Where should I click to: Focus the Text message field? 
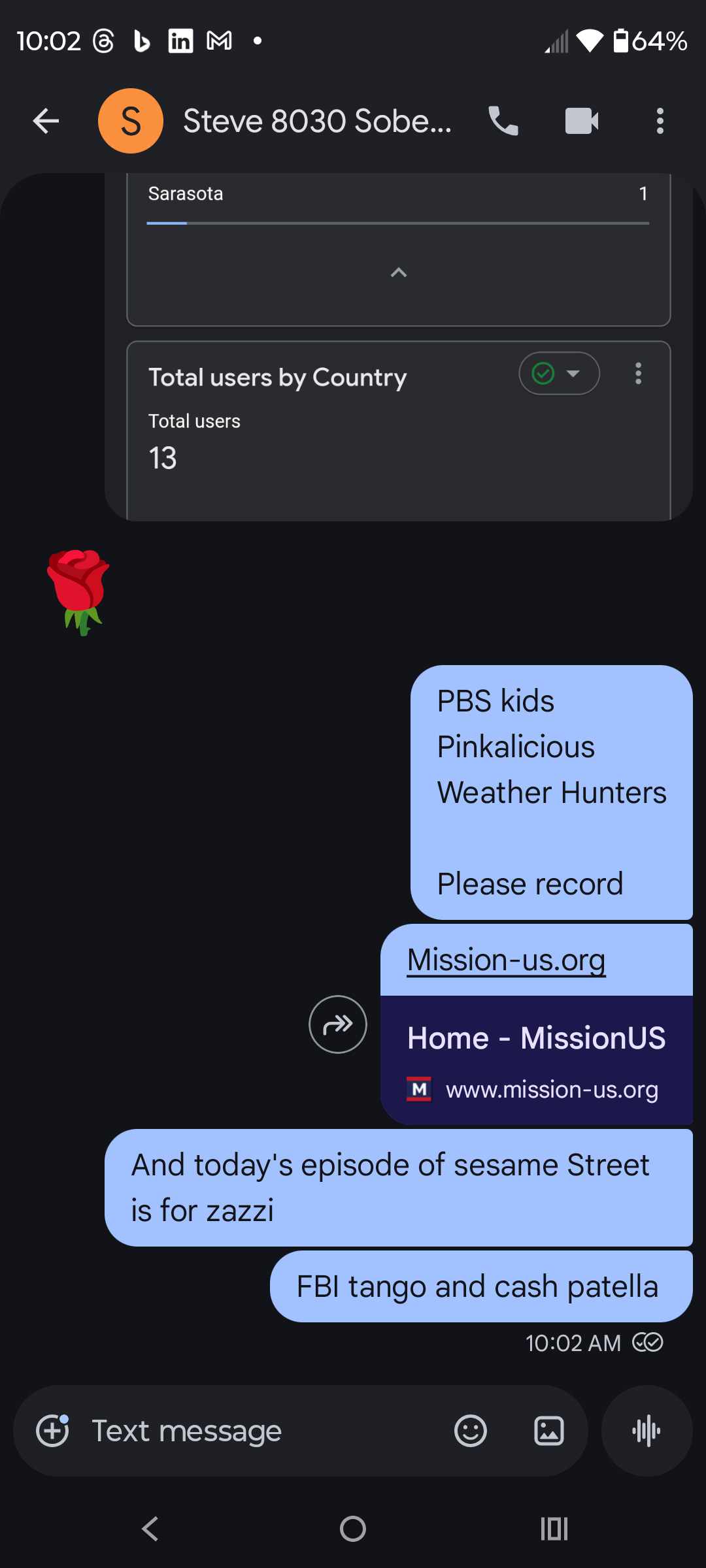pos(261,1431)
